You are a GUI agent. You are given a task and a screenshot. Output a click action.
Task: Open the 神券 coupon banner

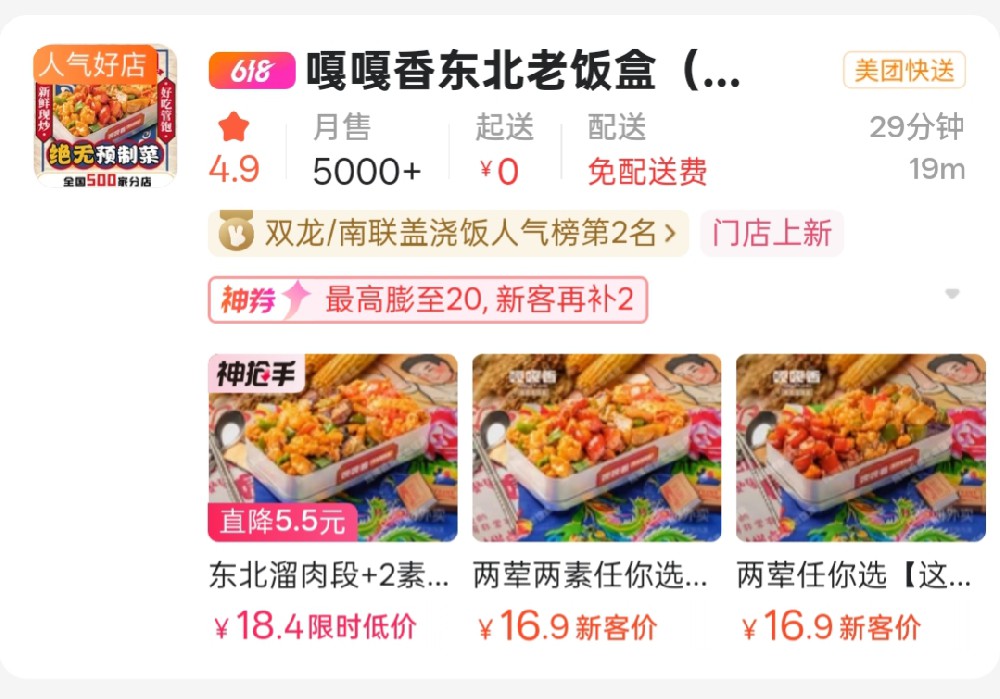(x=428, y=300)
